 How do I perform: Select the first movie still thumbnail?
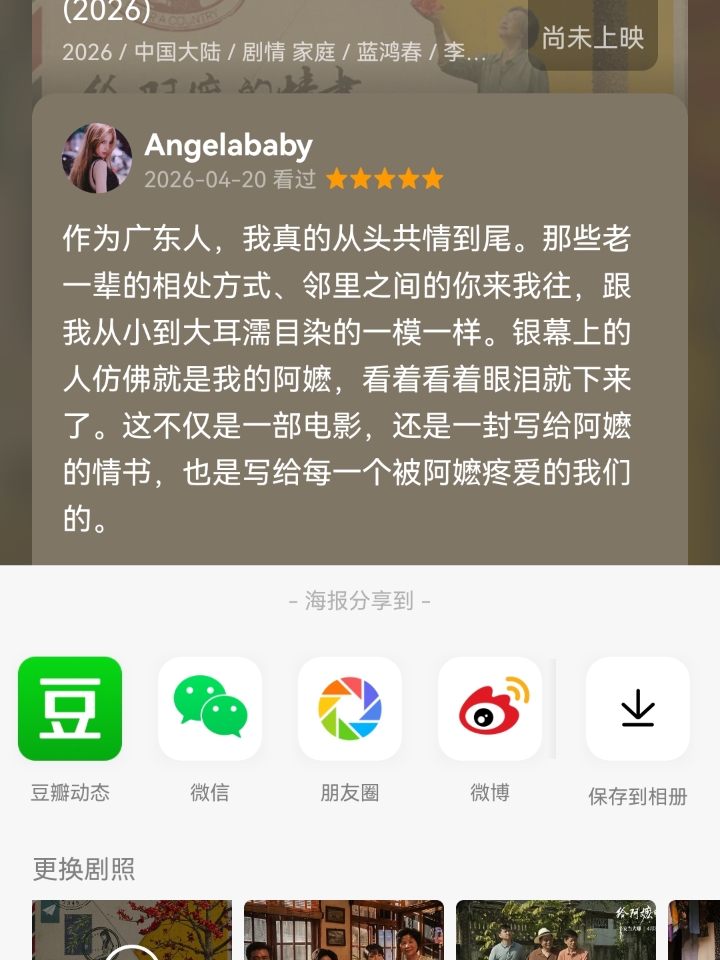click(130, 930)
